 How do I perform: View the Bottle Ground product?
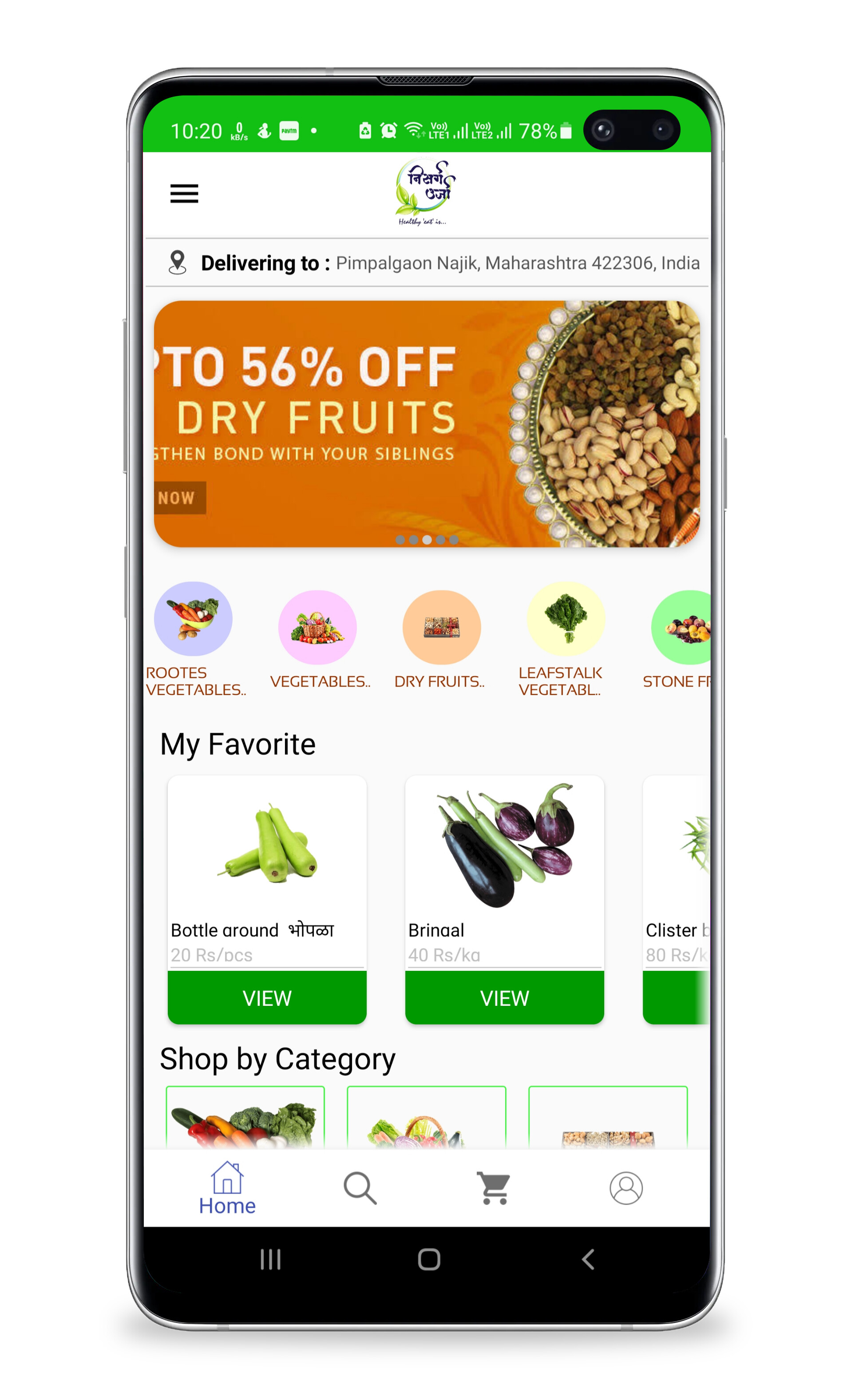[267, 998]
